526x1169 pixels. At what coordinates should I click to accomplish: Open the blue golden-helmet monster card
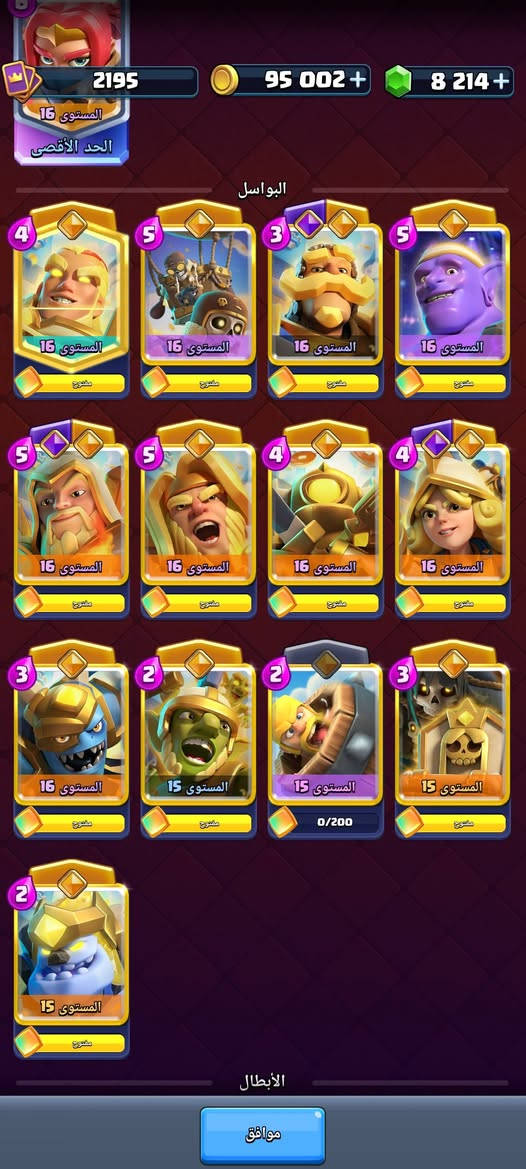72,740
